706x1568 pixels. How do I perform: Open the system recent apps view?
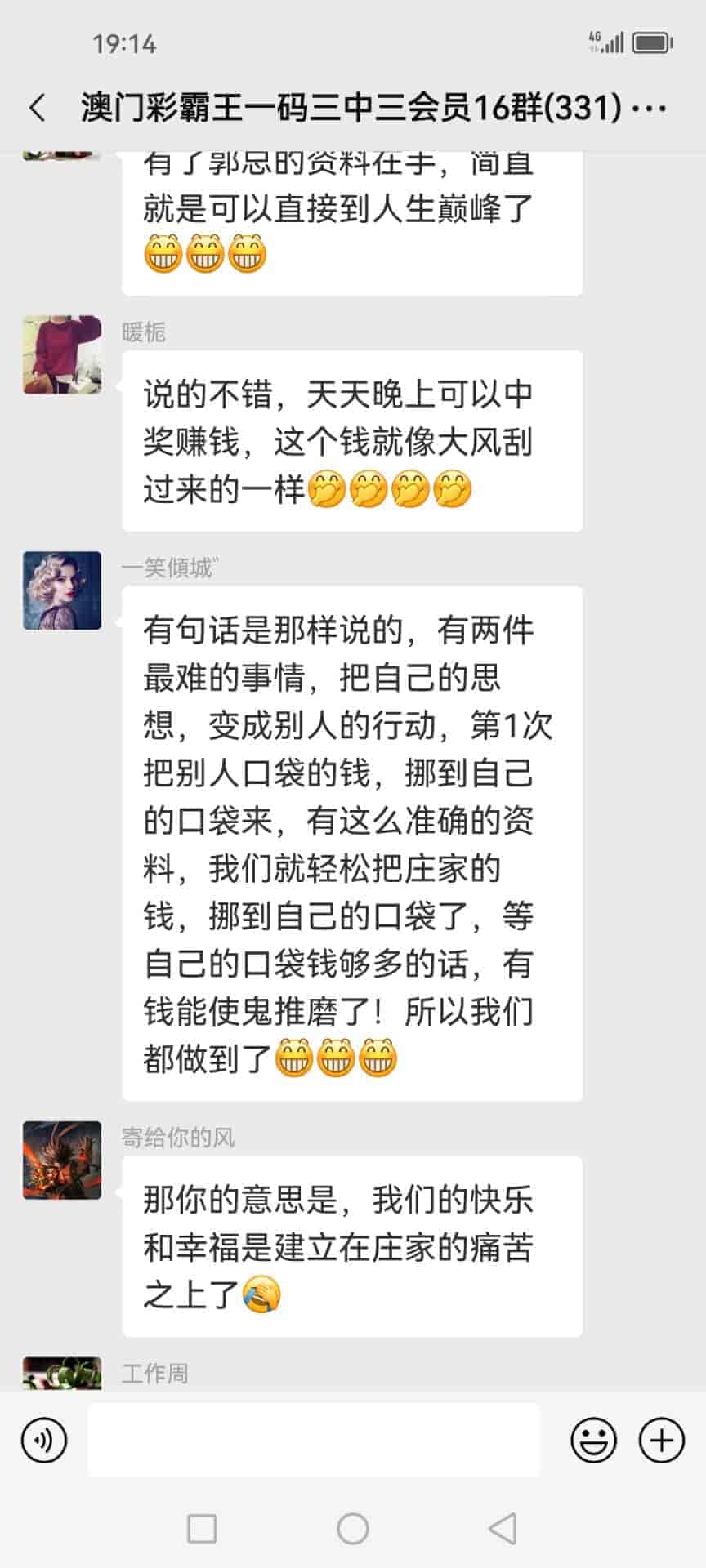click(202, 1528)
